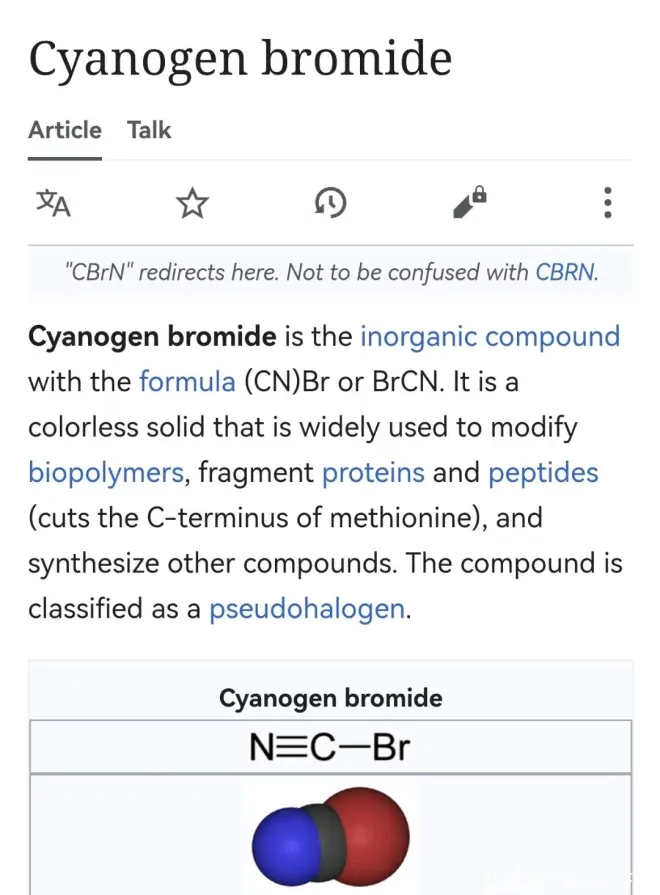The image size is (660, 895).
Task: Visit the proteins link
Action: [373, 472]
